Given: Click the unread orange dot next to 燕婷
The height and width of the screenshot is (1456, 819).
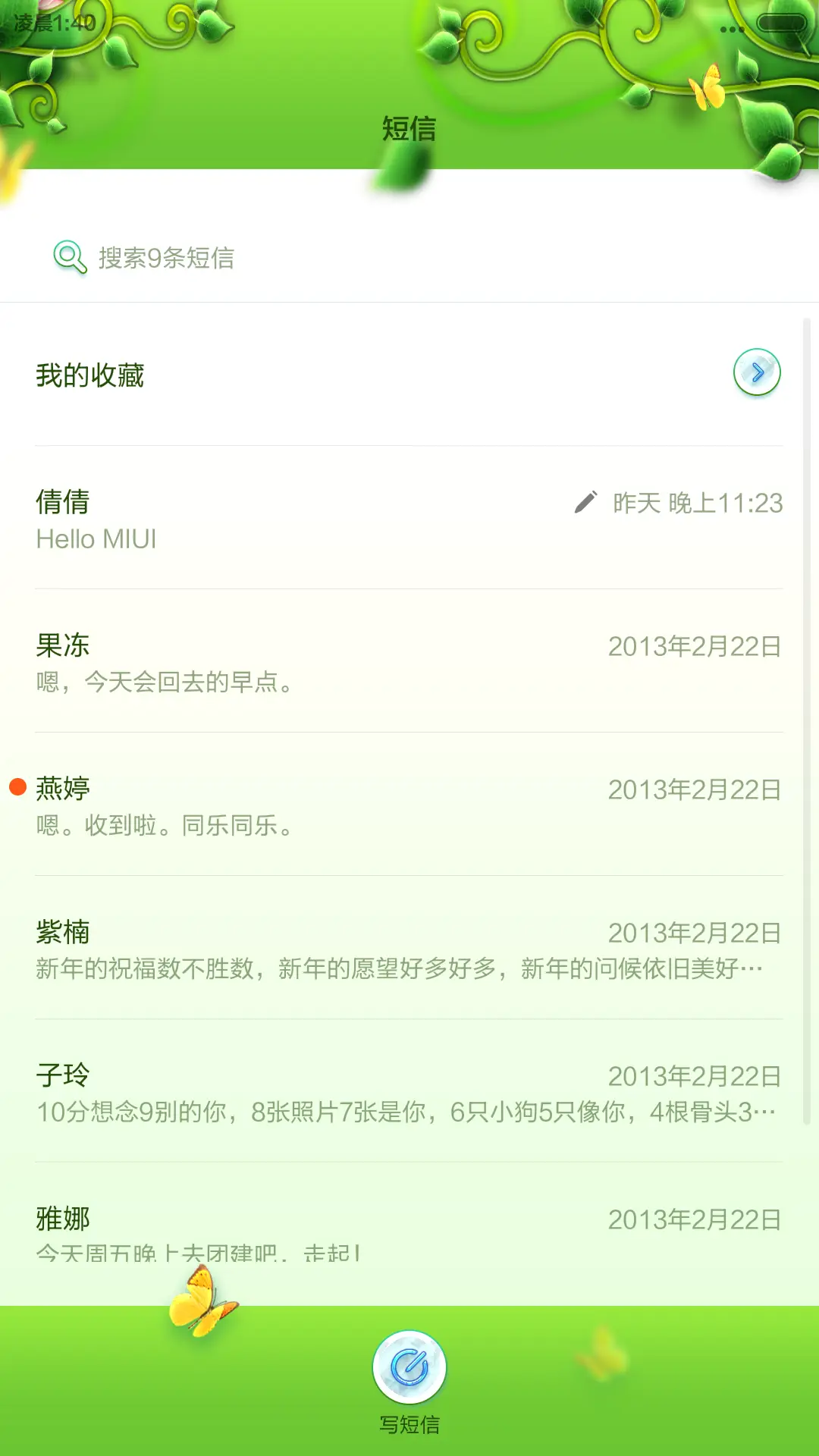Looking at the screenshot, I should coord(18,787).
